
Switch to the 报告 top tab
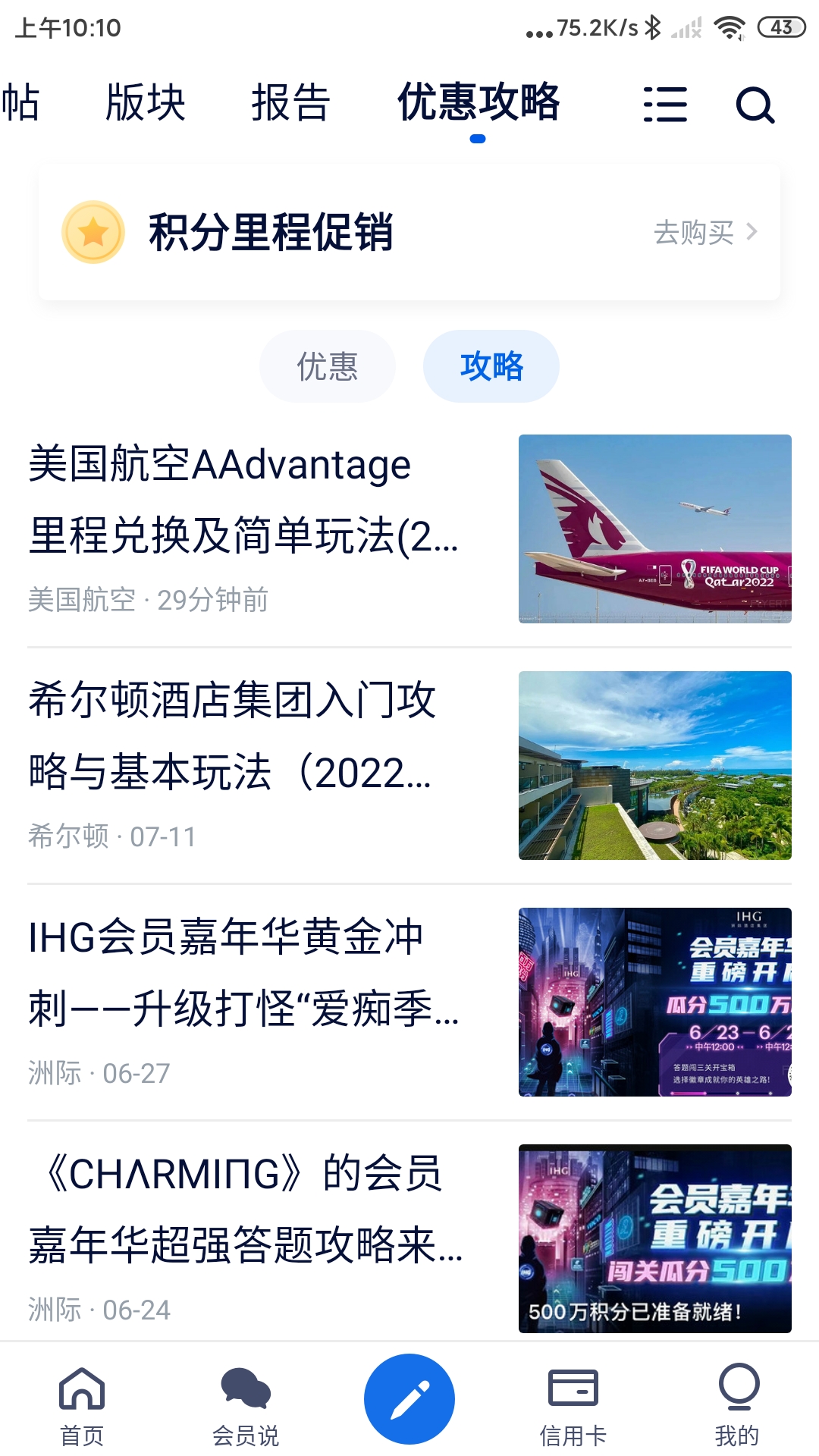(x=290, y=102)
